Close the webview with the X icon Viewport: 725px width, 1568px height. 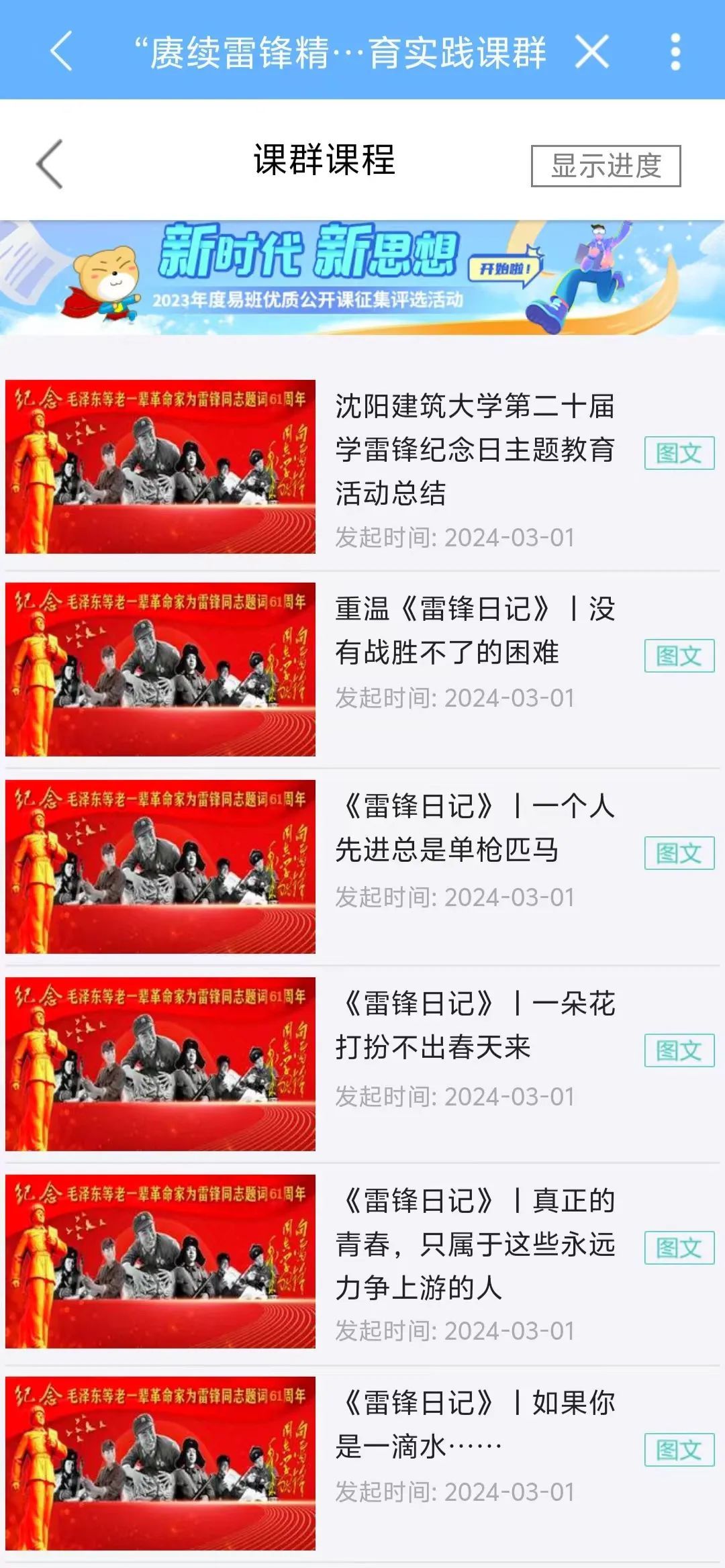tap(591, 51)
